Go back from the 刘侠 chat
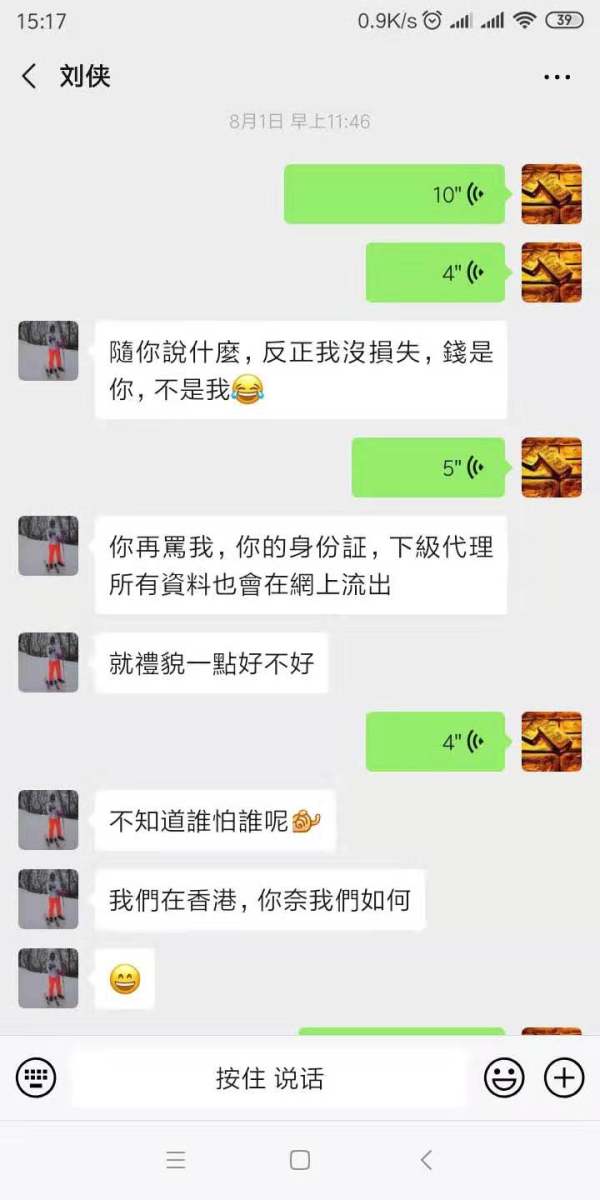Viewport: 600px width, 1200px height. [x=29, y=76]
